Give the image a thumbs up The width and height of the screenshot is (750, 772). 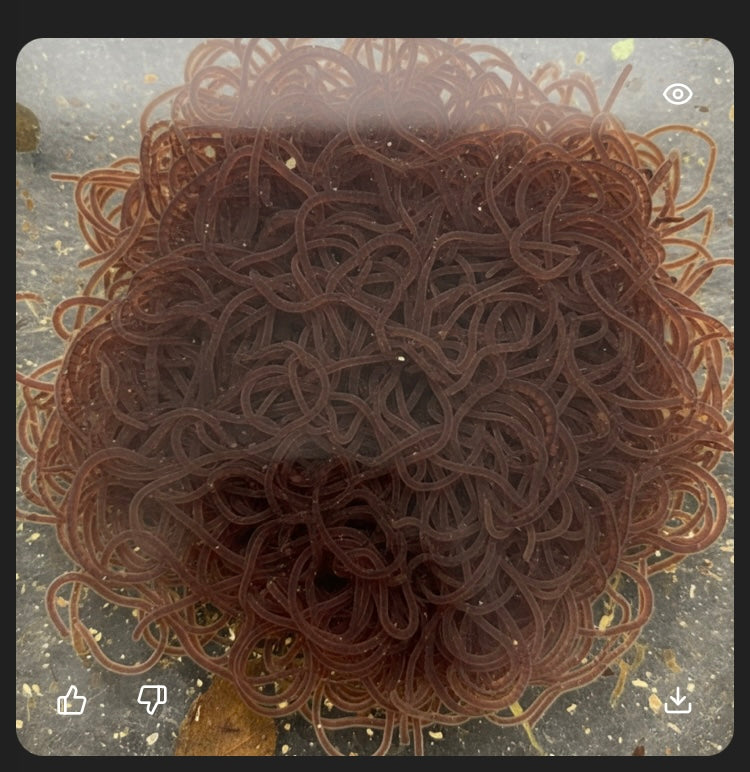[x=72, y=700]
